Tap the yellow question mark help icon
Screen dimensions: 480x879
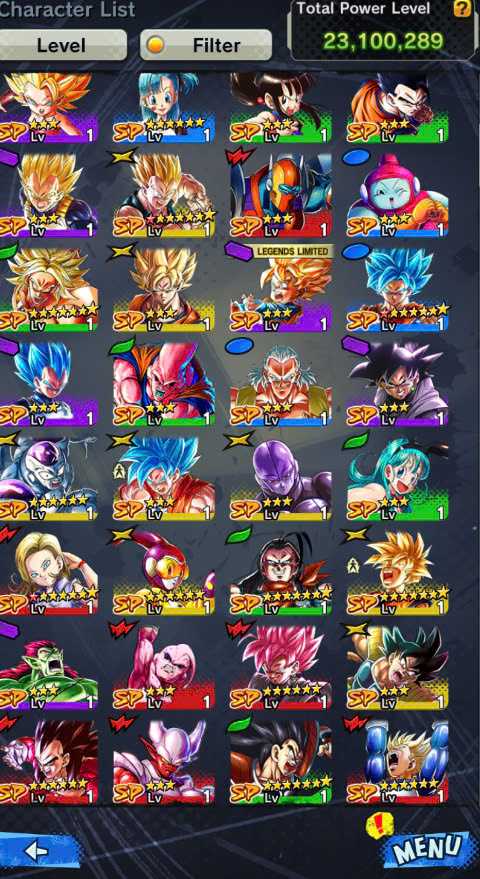pos(463,8)
